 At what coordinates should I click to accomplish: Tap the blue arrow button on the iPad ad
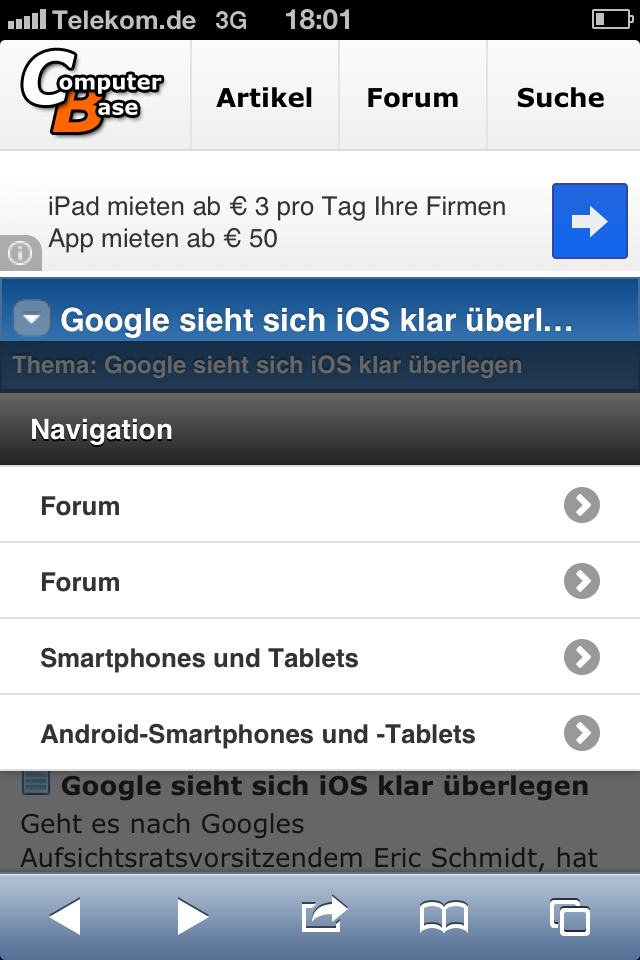coord(589,222)
